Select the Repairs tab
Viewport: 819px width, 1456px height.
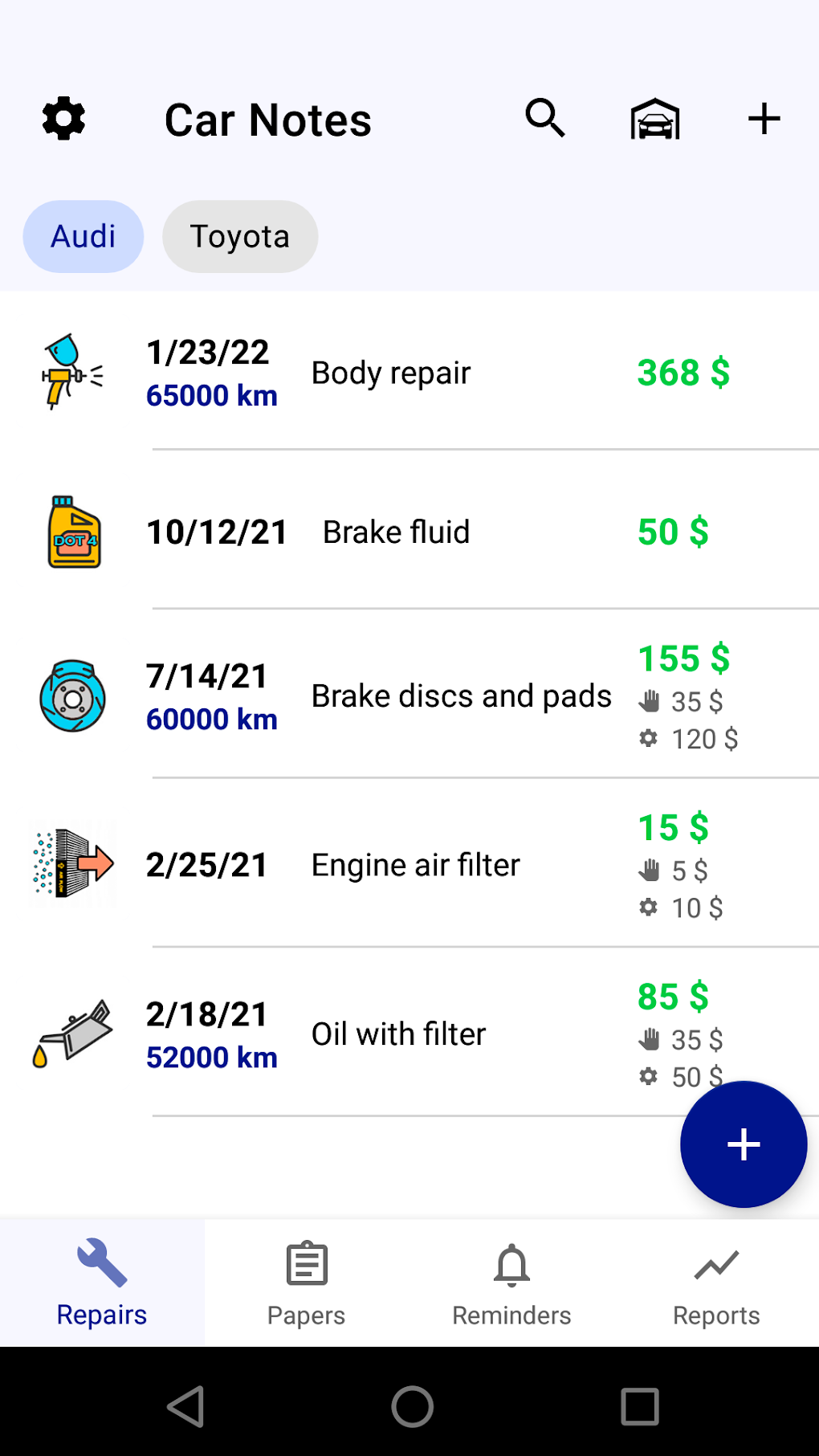[x=101, y=1281]
